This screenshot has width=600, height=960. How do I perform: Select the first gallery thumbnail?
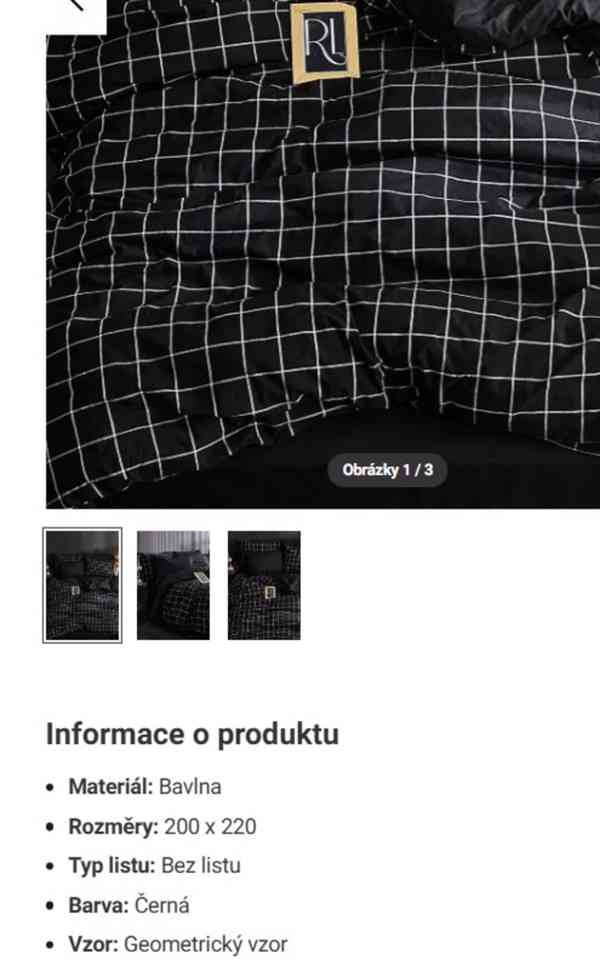click(x=83, y=585)
